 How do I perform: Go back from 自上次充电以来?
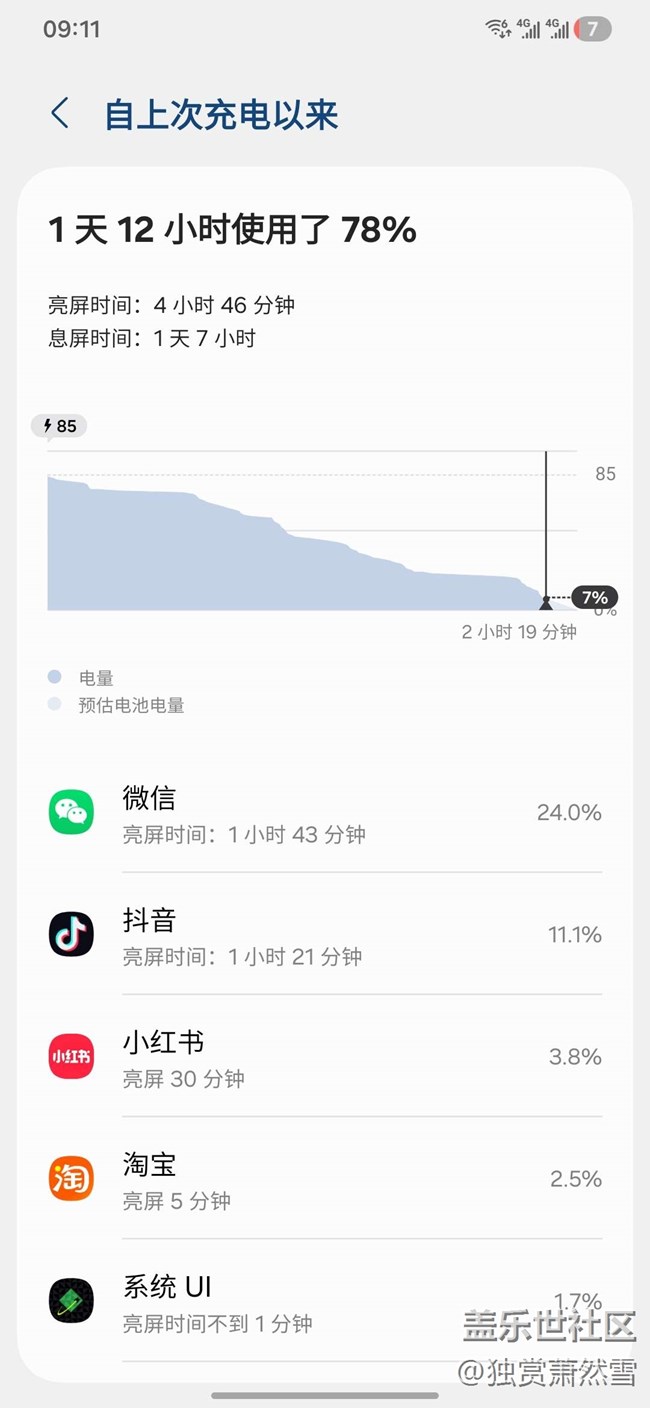click(x=60, y=113)
